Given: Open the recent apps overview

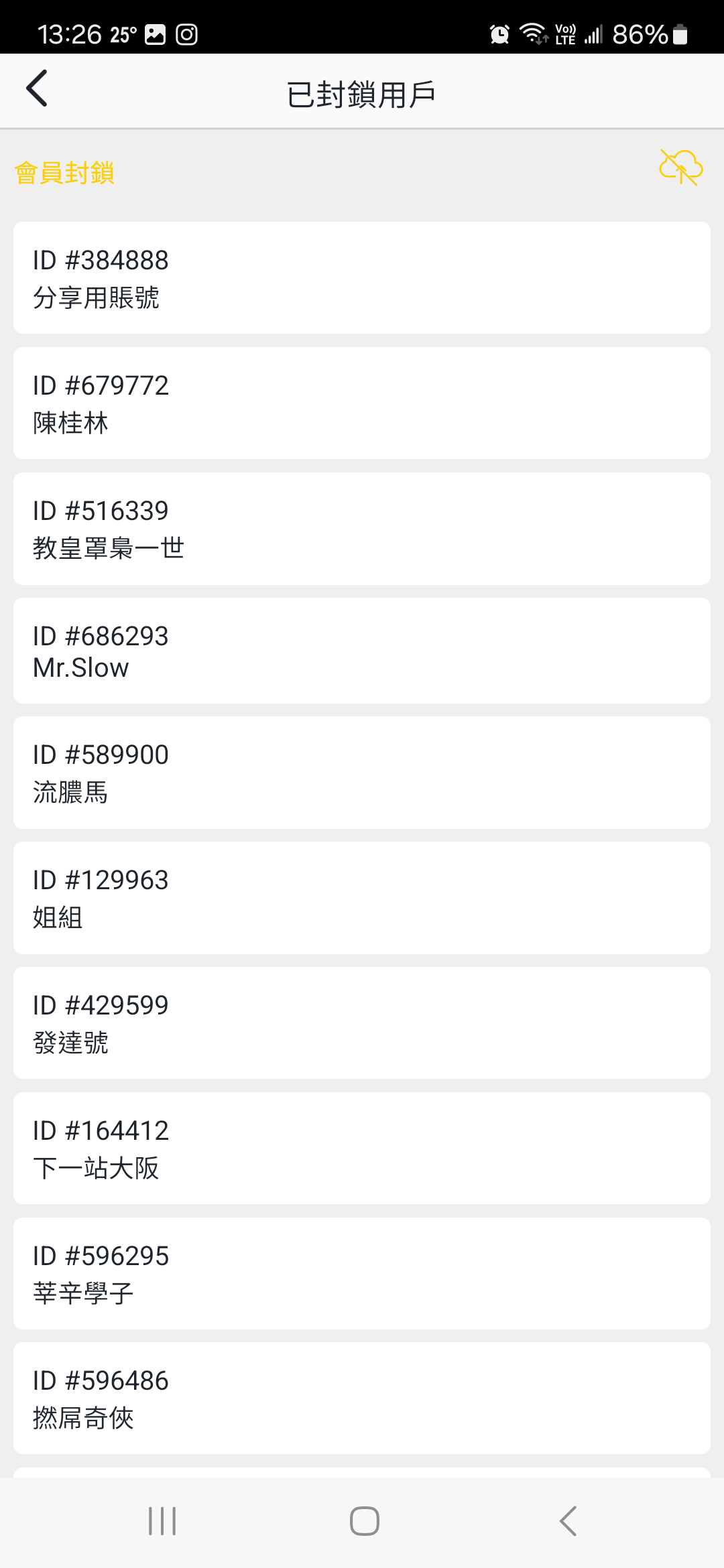Looking at the screenshot, I should tap(162, 1521).
